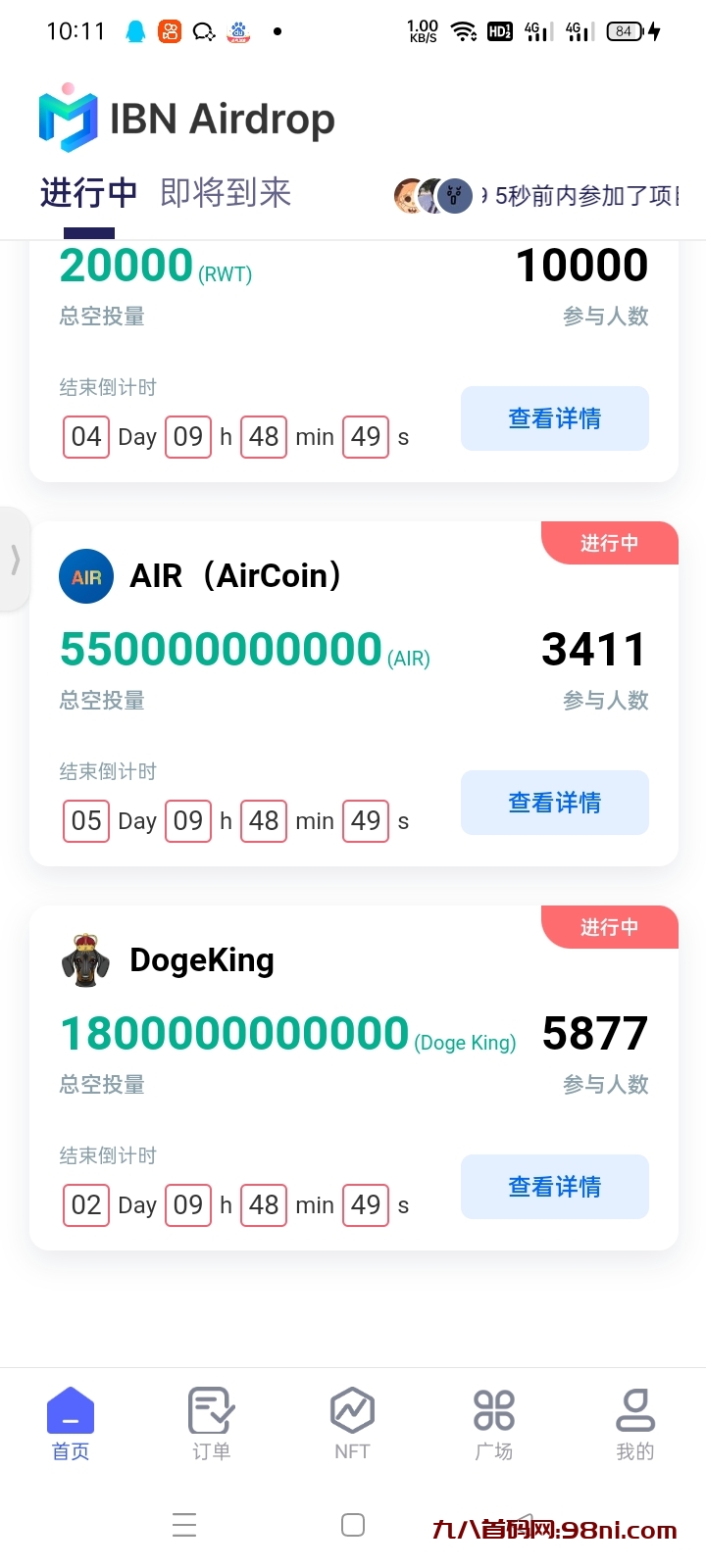Open the 广场 plaza tab
The height and width of the screenshot is (1568, 706).
[493, 1424]
